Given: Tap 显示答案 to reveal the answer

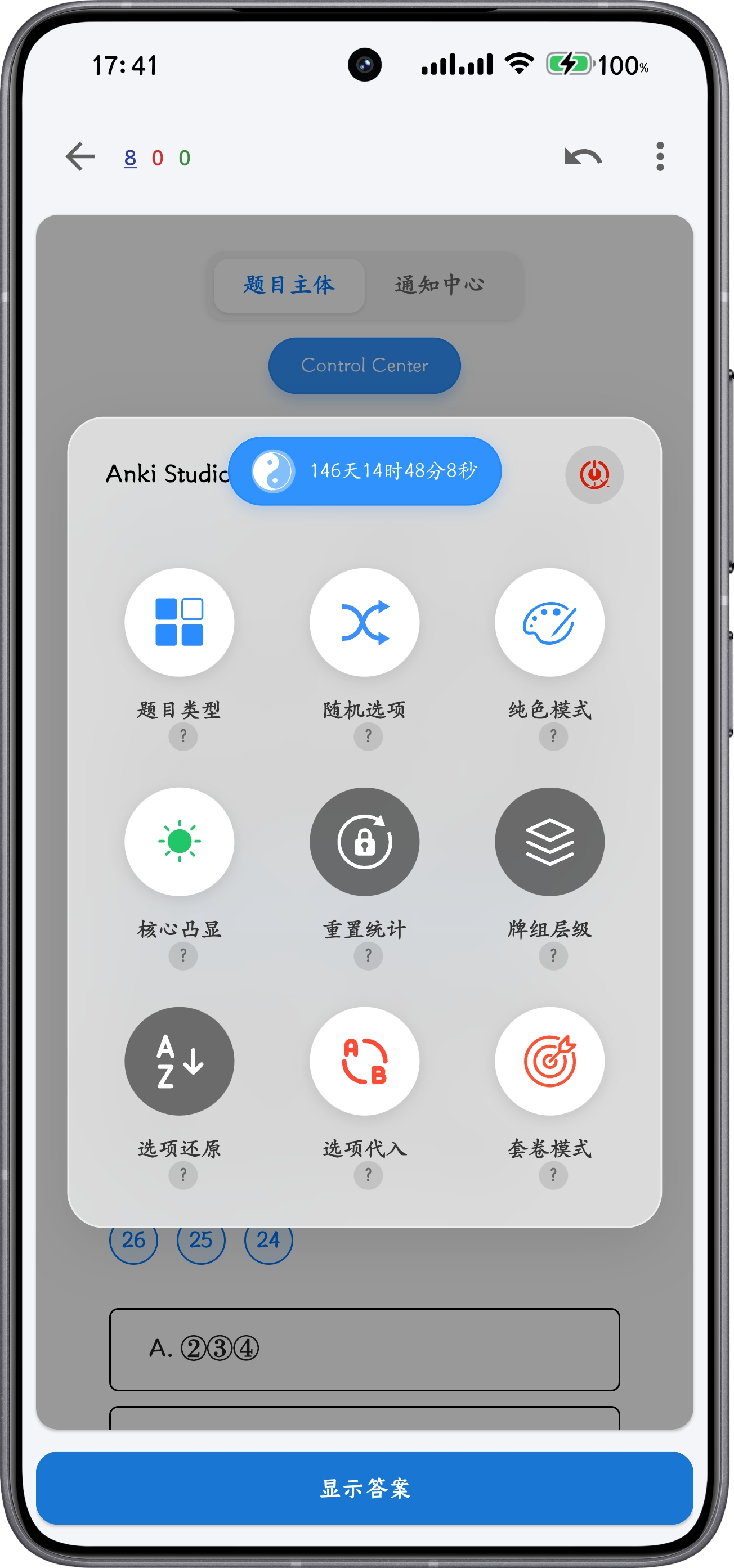Looking at the screenshot, I should (364, 1488).
